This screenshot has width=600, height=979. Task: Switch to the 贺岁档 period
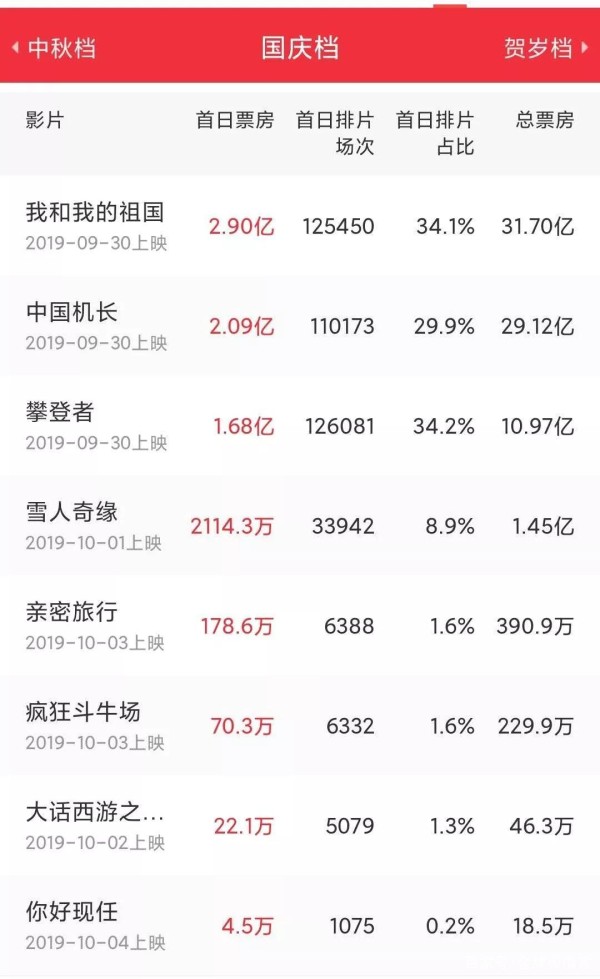(546, 48)
